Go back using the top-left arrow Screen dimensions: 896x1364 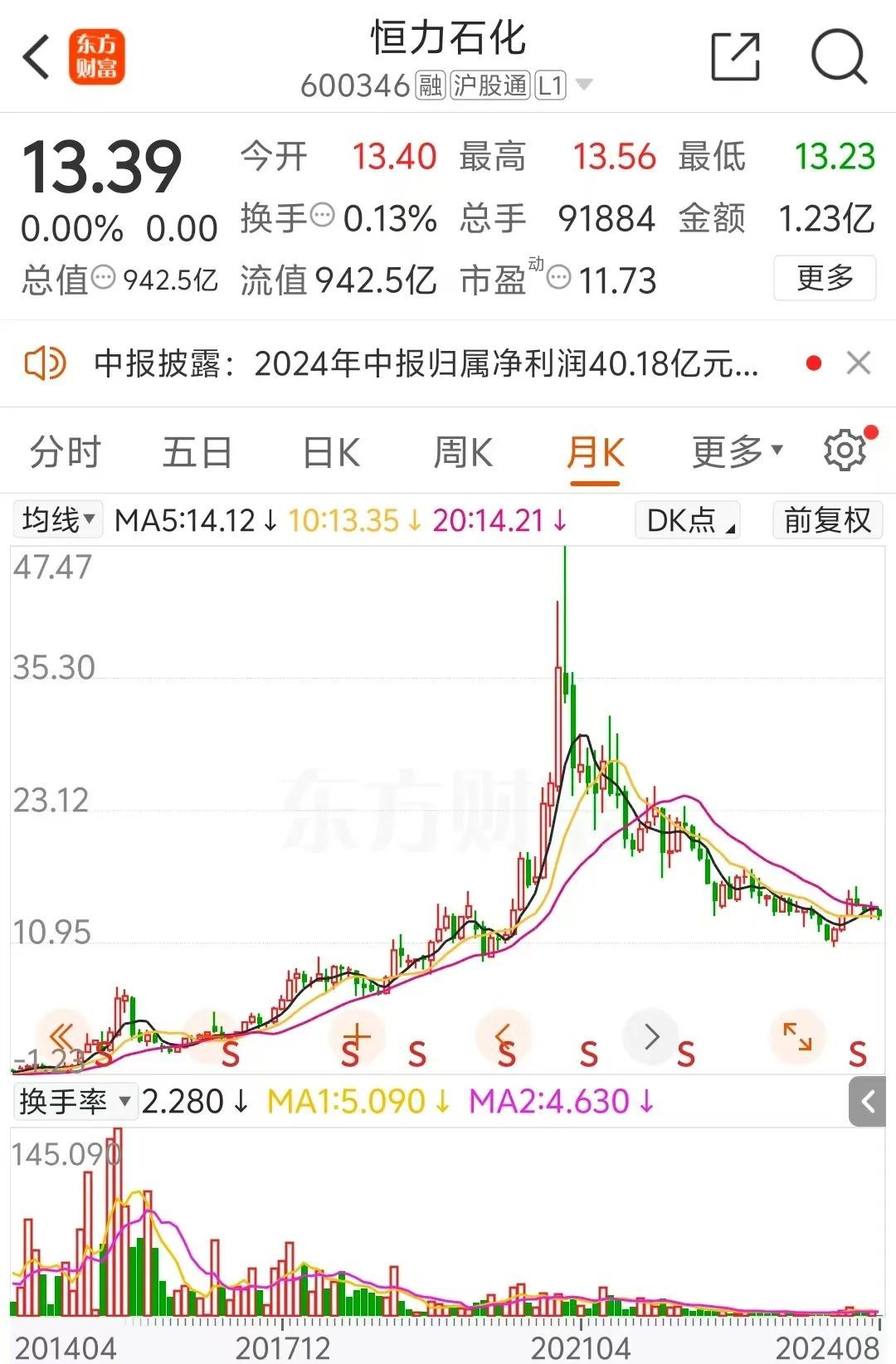coord(37,57)
